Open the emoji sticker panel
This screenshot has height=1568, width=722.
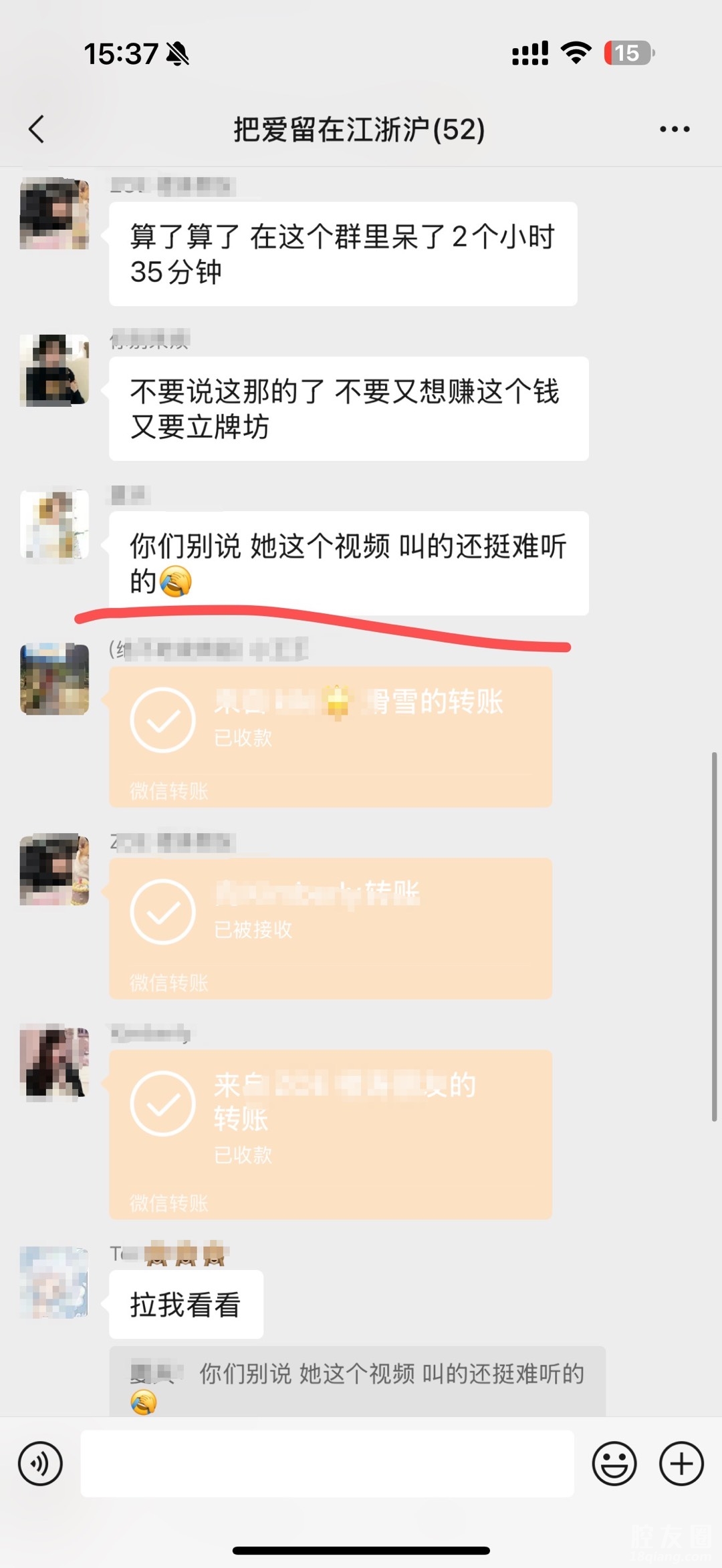(614, 1464)
